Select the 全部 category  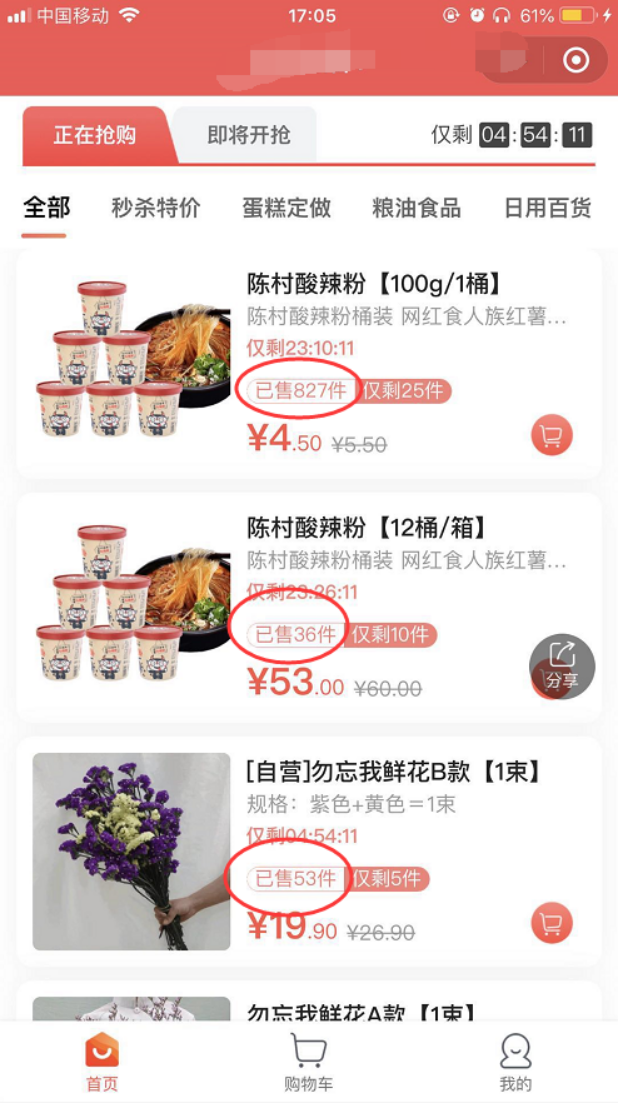[x=46, y=208]
